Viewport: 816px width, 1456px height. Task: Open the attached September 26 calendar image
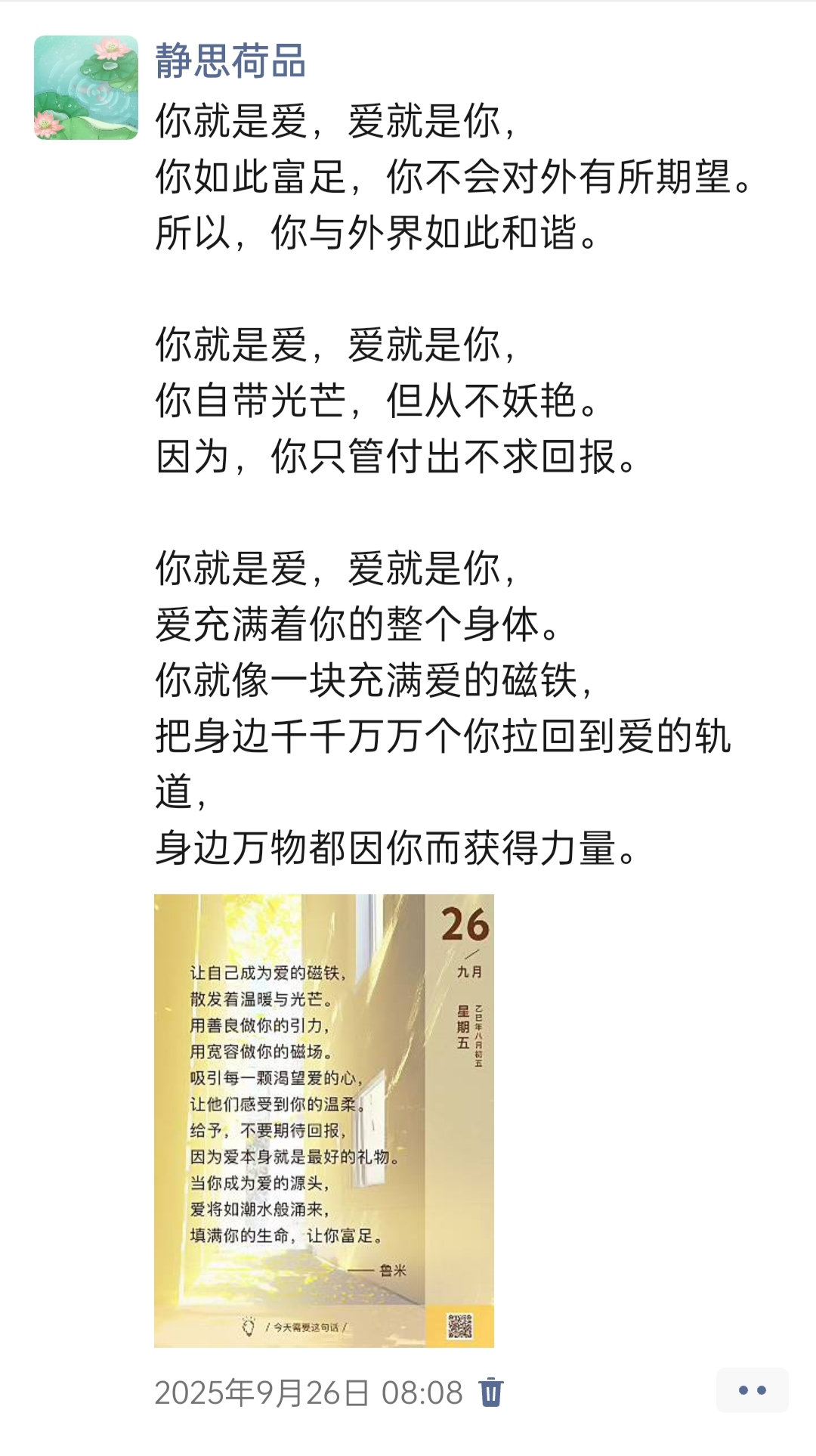pos(323,1120)
